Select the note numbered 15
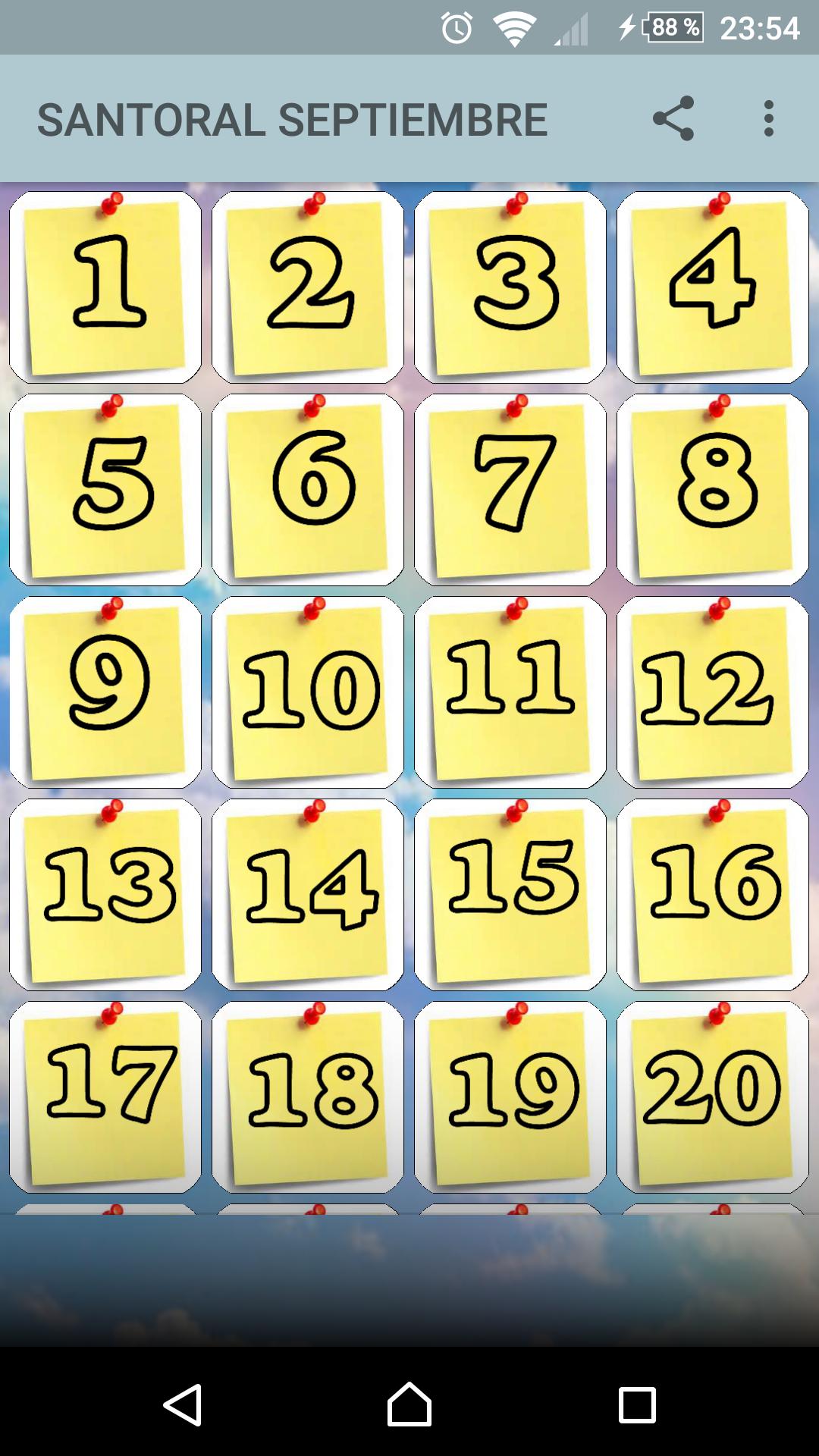Screen dimensions: 819x1456 point(510,895)
